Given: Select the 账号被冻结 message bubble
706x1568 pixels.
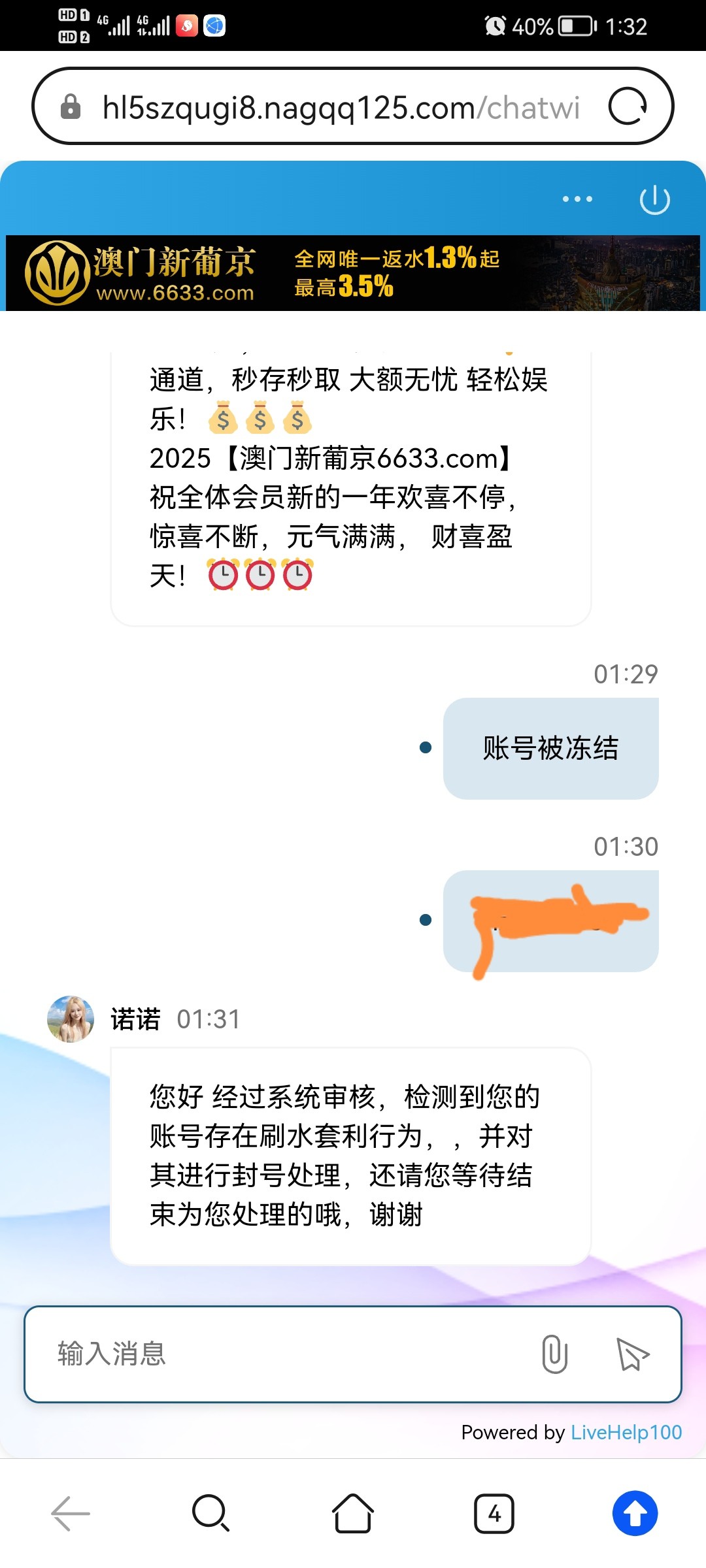Looking at the screenshot, I should pos(550,749).
